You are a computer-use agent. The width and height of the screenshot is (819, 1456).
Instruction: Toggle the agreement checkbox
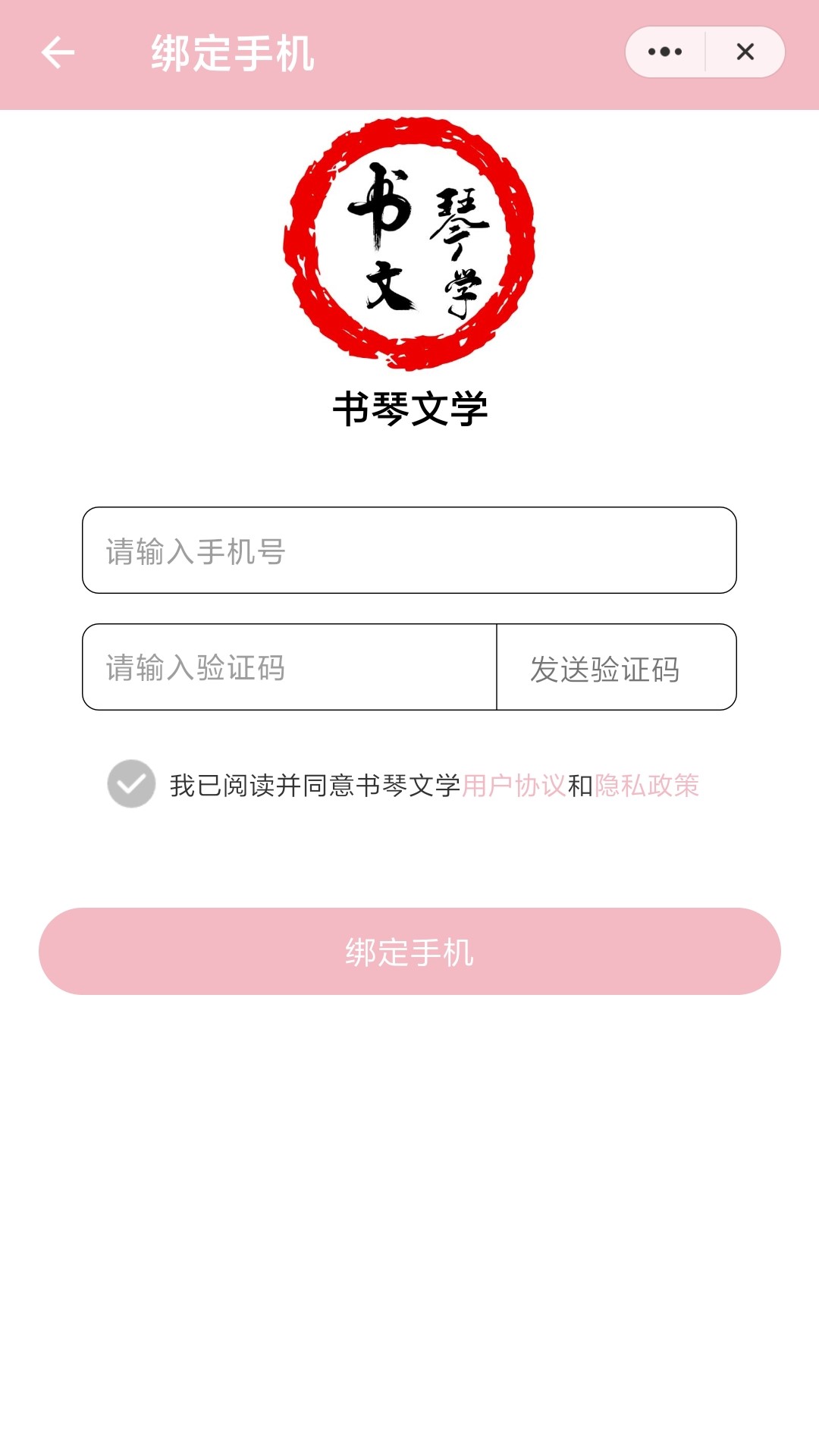coord(131,784)
